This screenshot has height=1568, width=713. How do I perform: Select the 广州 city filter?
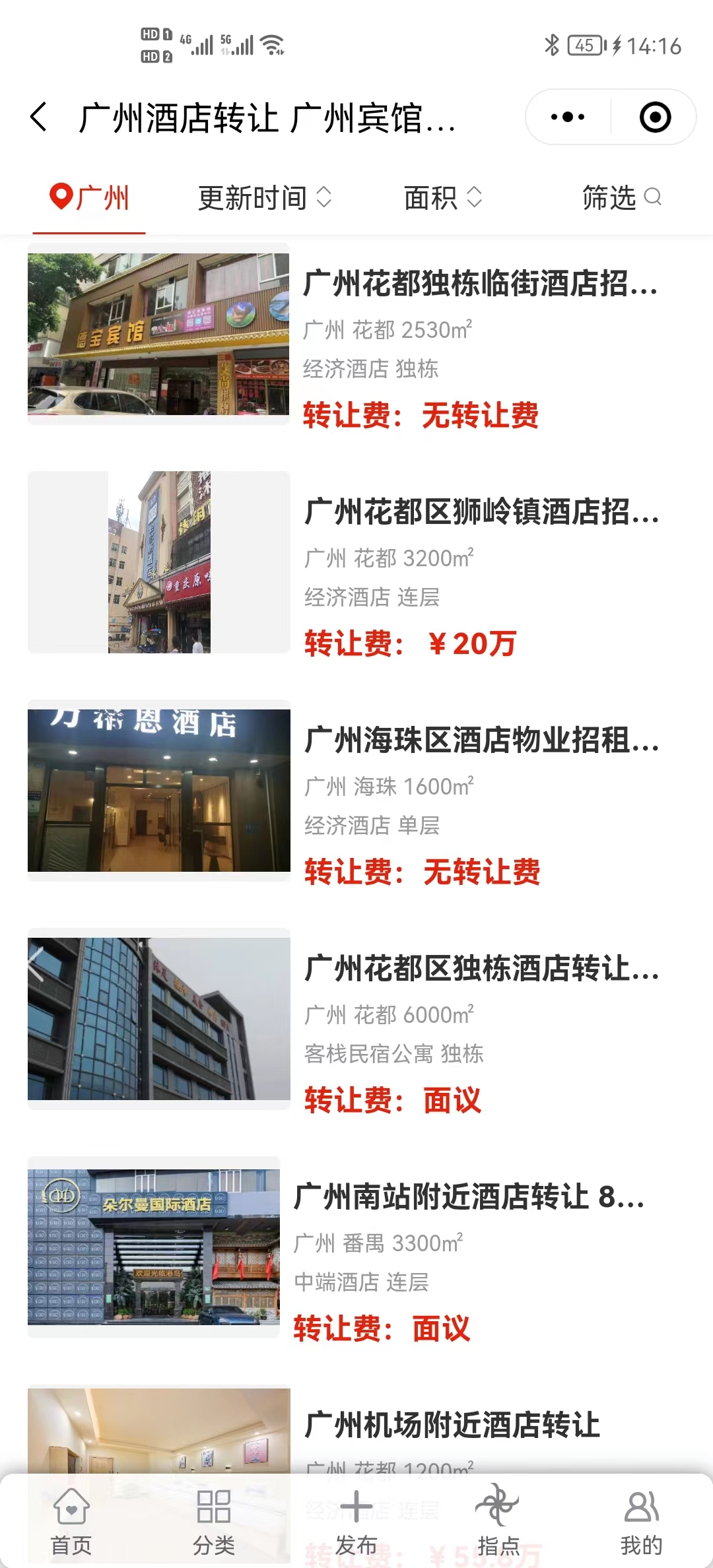[90, 198]
